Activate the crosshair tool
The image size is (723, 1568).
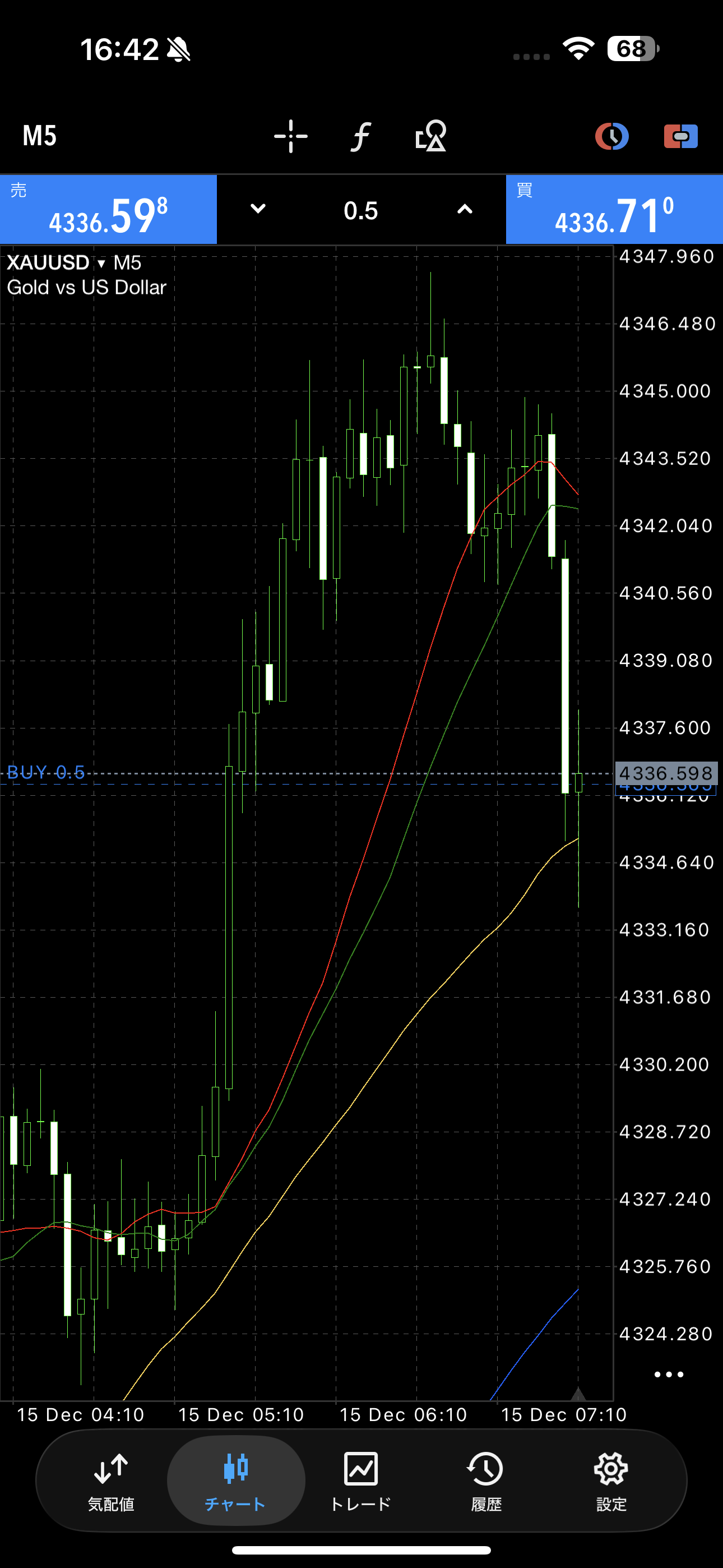[291, 136]
